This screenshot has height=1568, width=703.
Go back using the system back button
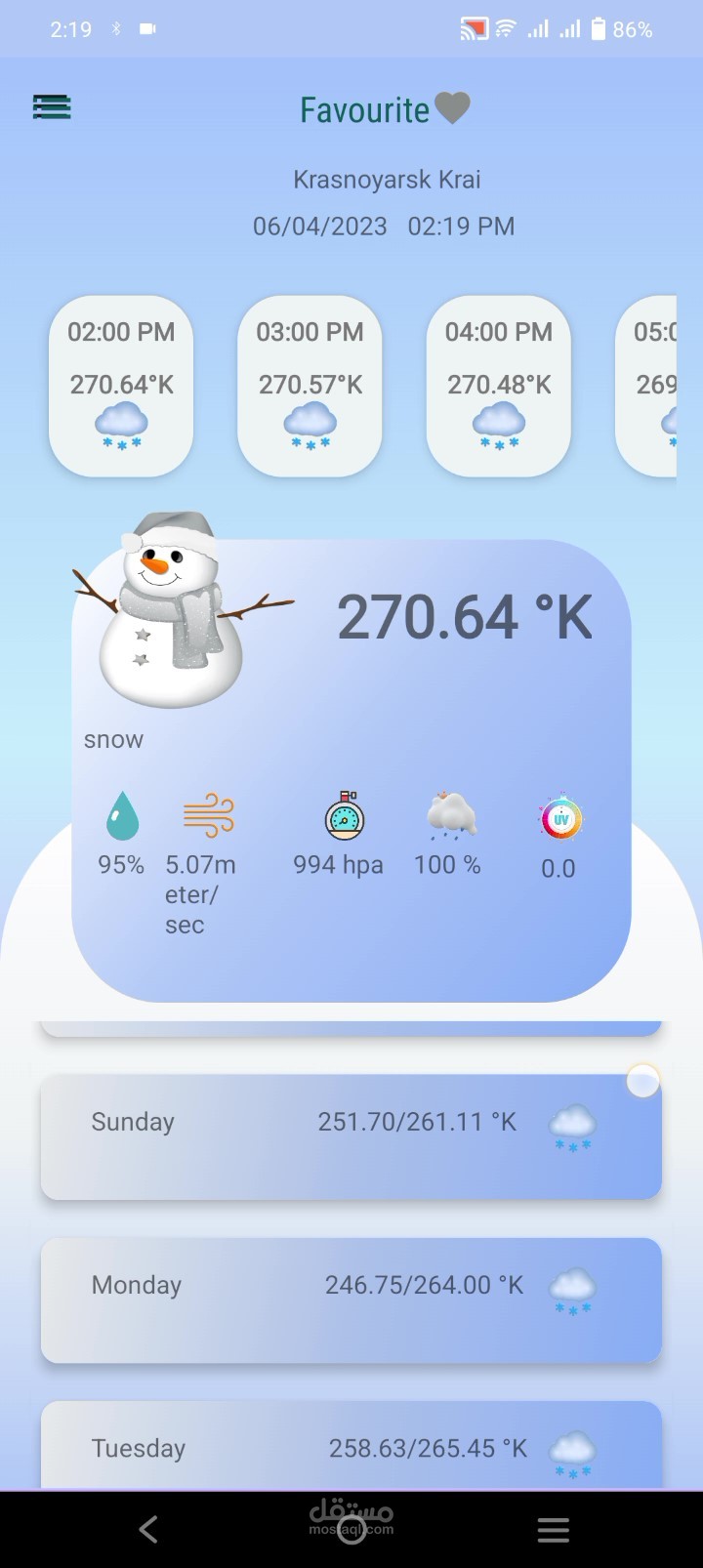pos(148,1529)
